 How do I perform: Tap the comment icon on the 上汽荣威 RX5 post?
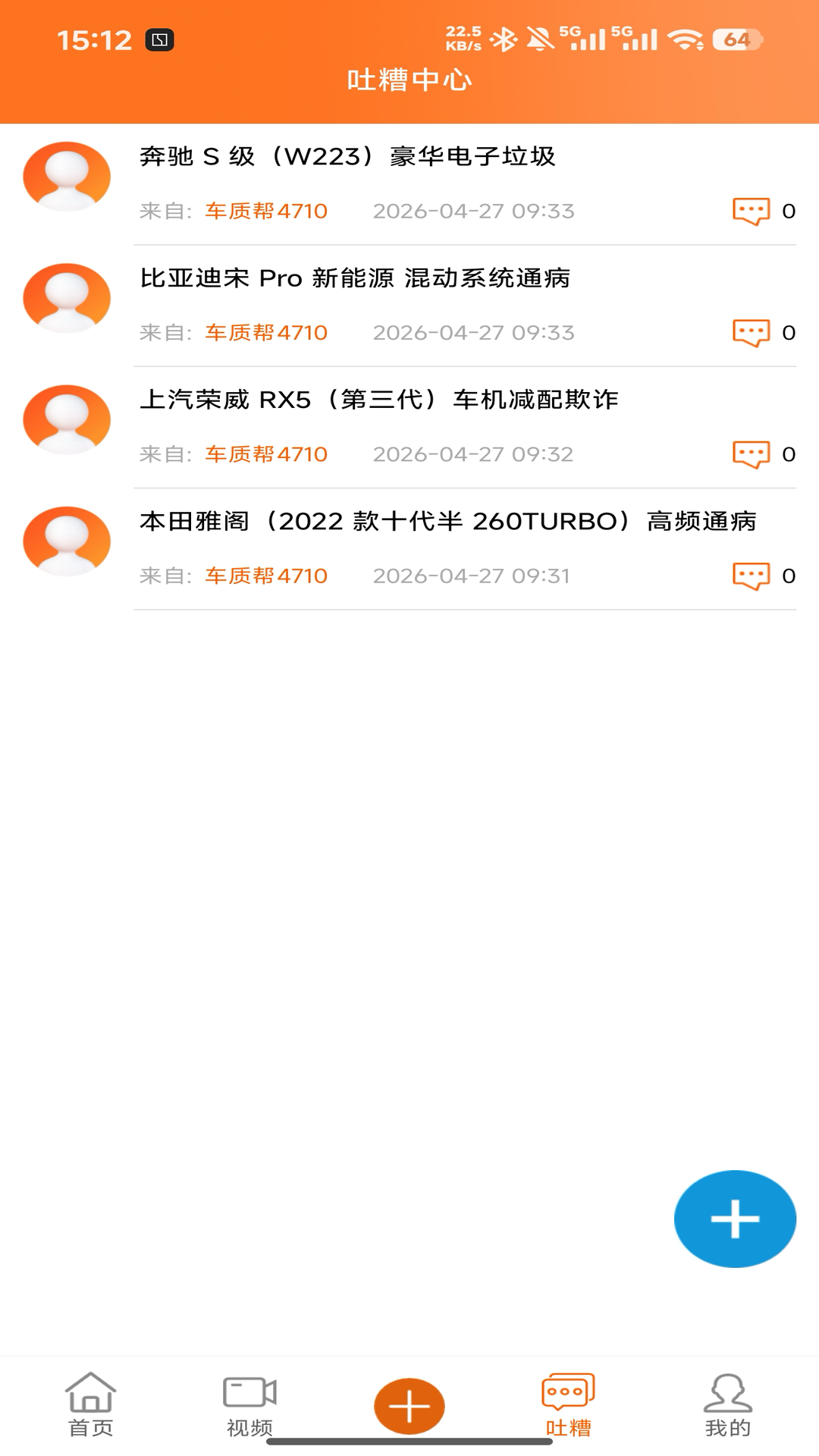[751, 454]
